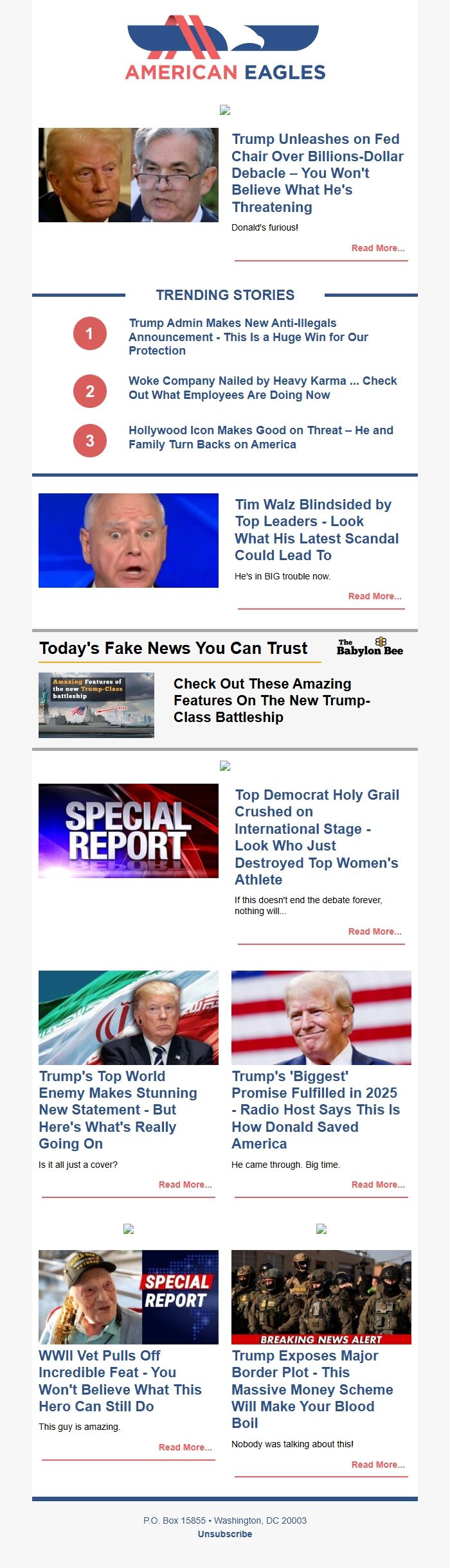Tap Read More under "Donald's furious!"
This screenshot has width=450, height=1568.
pyautogui.click(x=377, y=248)
